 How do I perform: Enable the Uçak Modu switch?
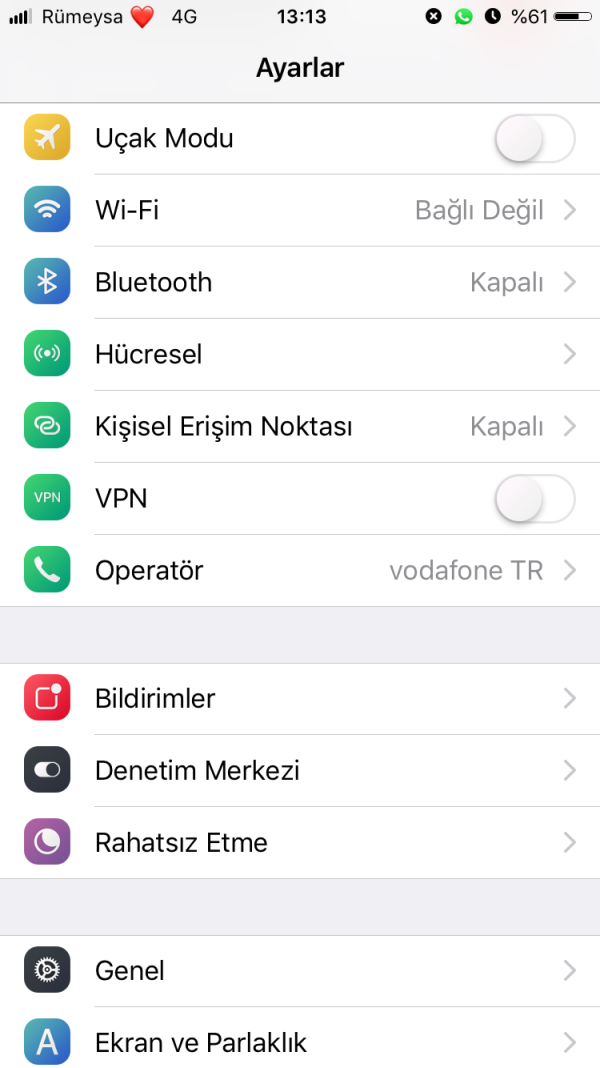coord(534,139)
